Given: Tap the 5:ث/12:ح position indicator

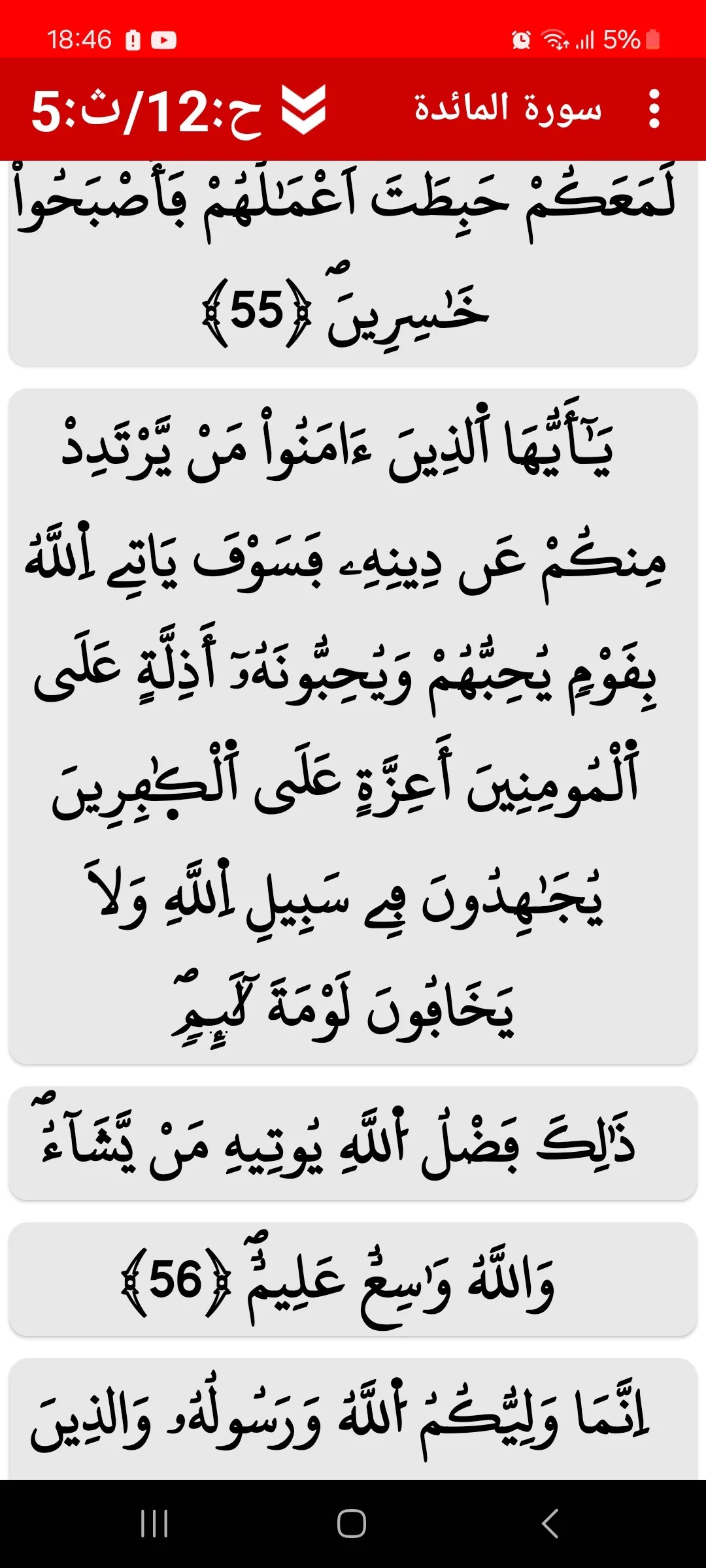Looking at the screenshot, I should click(x=146, y=111).
